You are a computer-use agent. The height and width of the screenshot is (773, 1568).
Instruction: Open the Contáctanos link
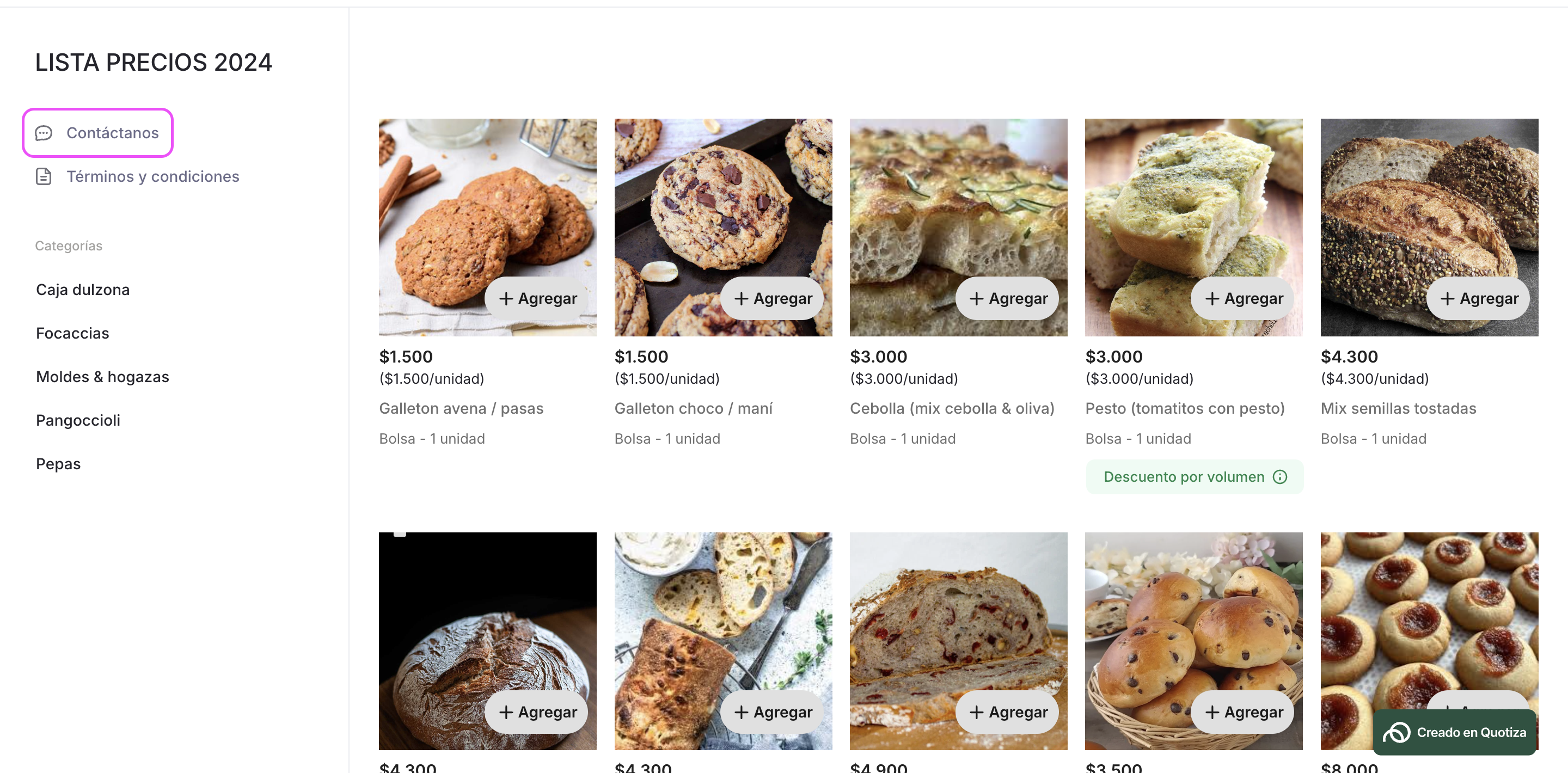(x=98, y=133)
